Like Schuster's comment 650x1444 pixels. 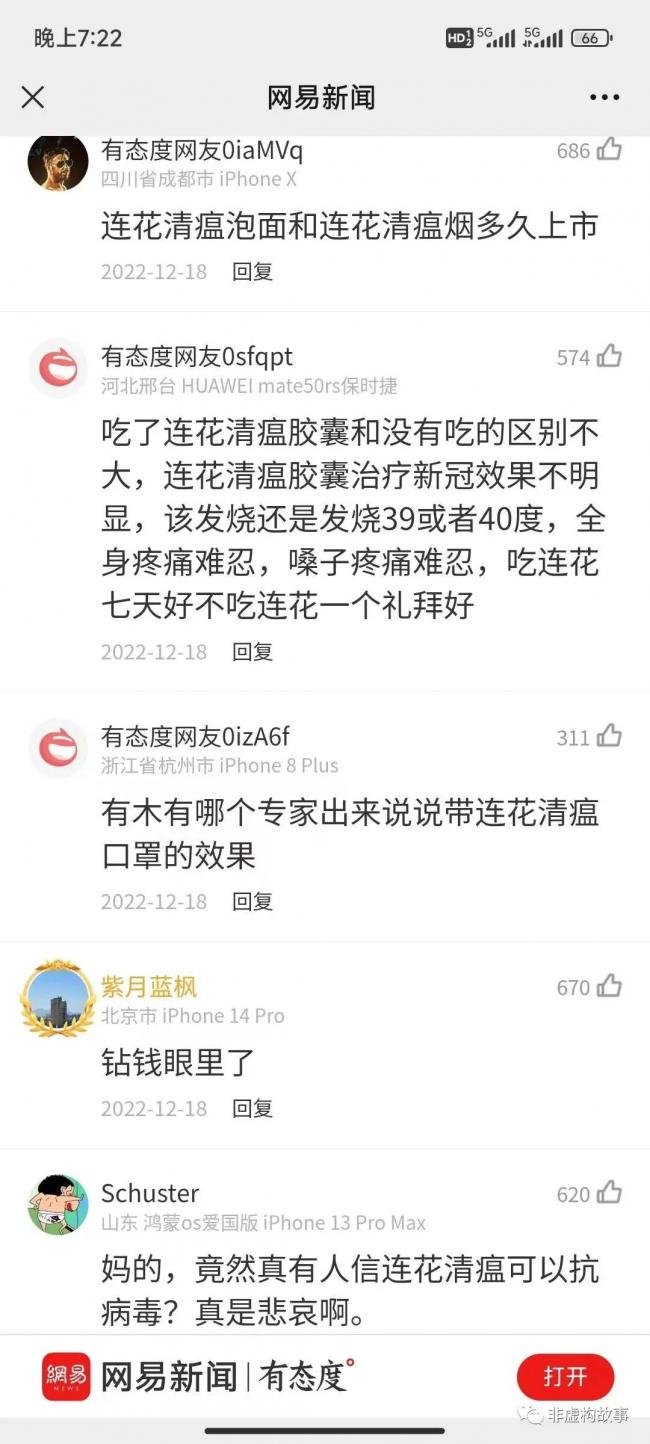[x=609, y=1193]
